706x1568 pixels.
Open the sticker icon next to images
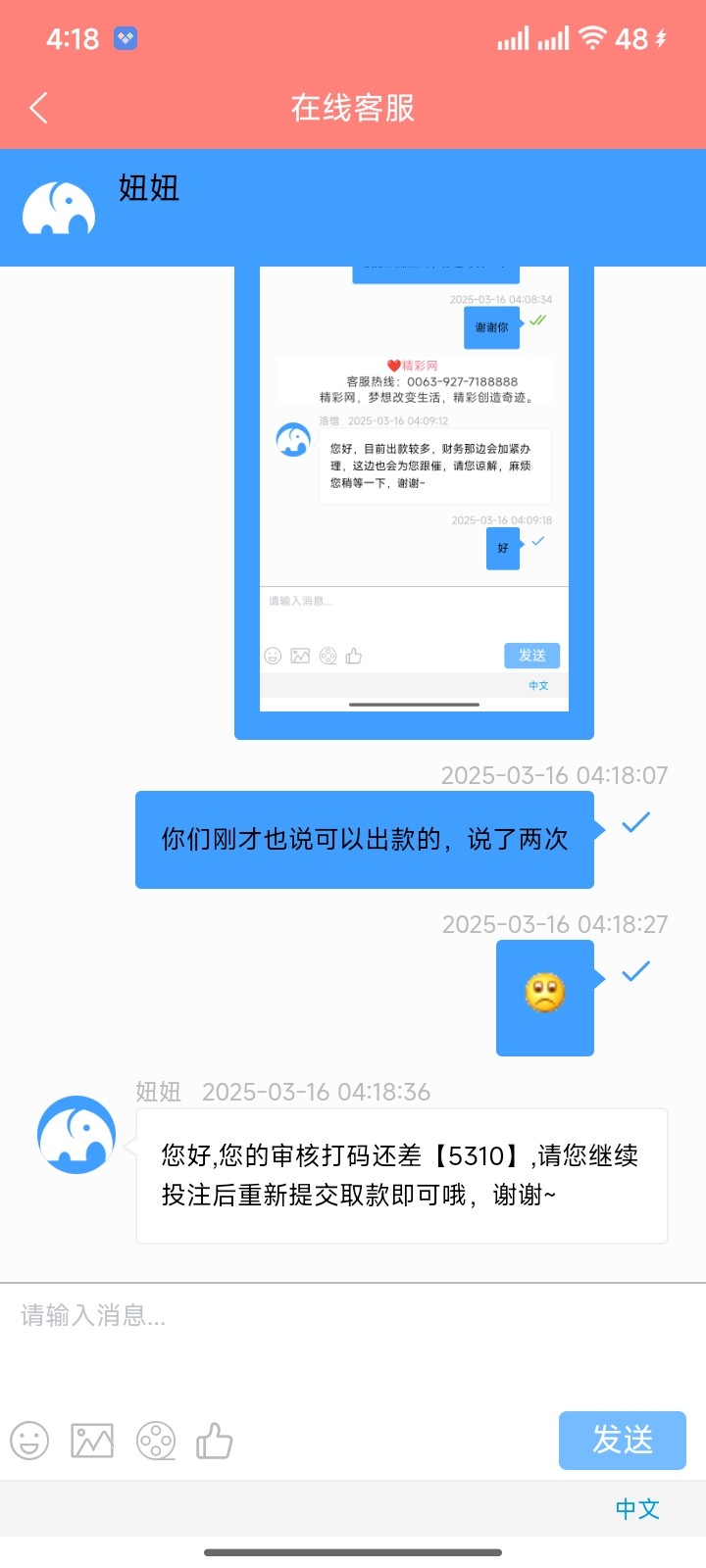tap(153, 1441)
